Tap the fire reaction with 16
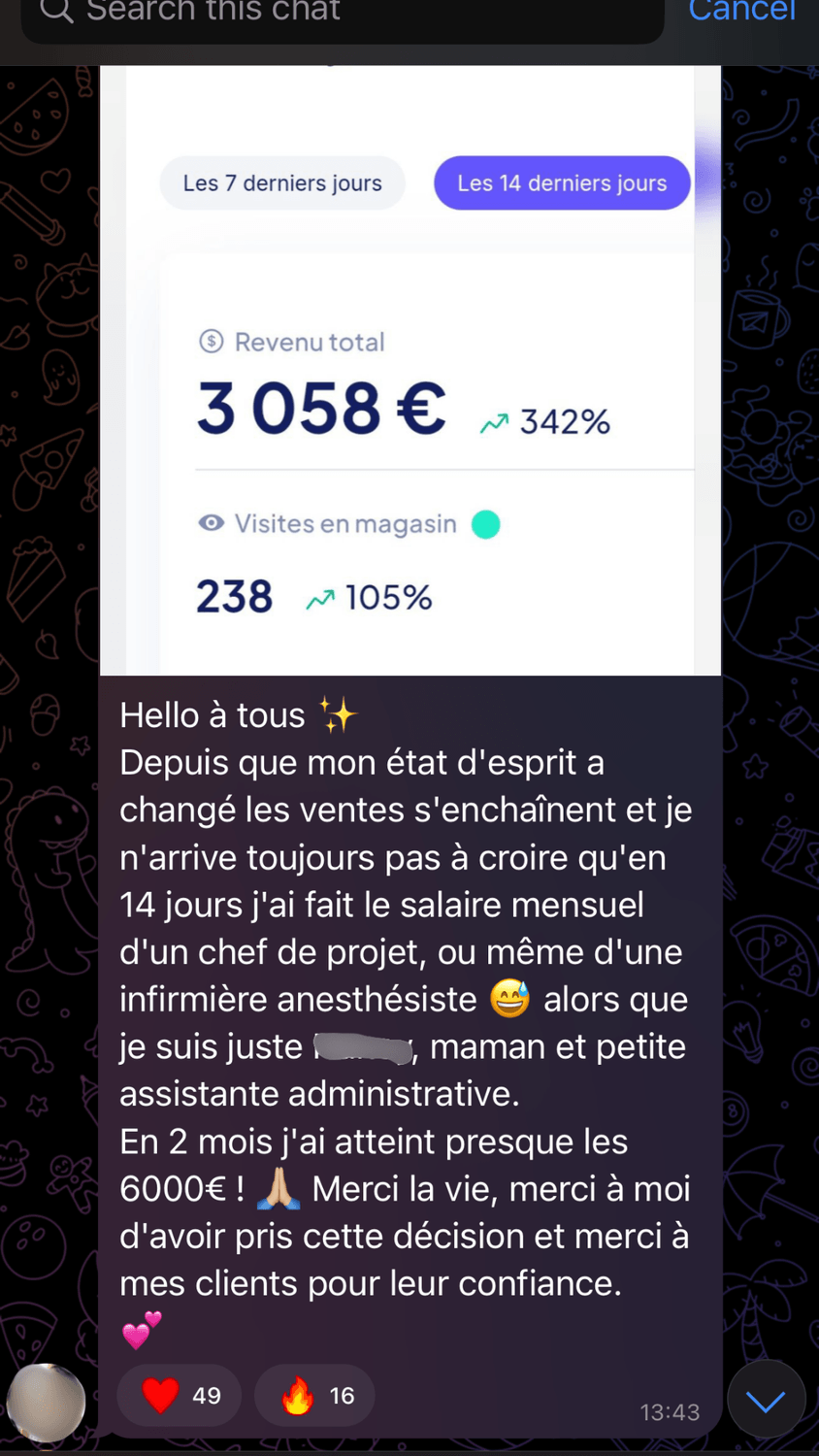 point(314,1396)
